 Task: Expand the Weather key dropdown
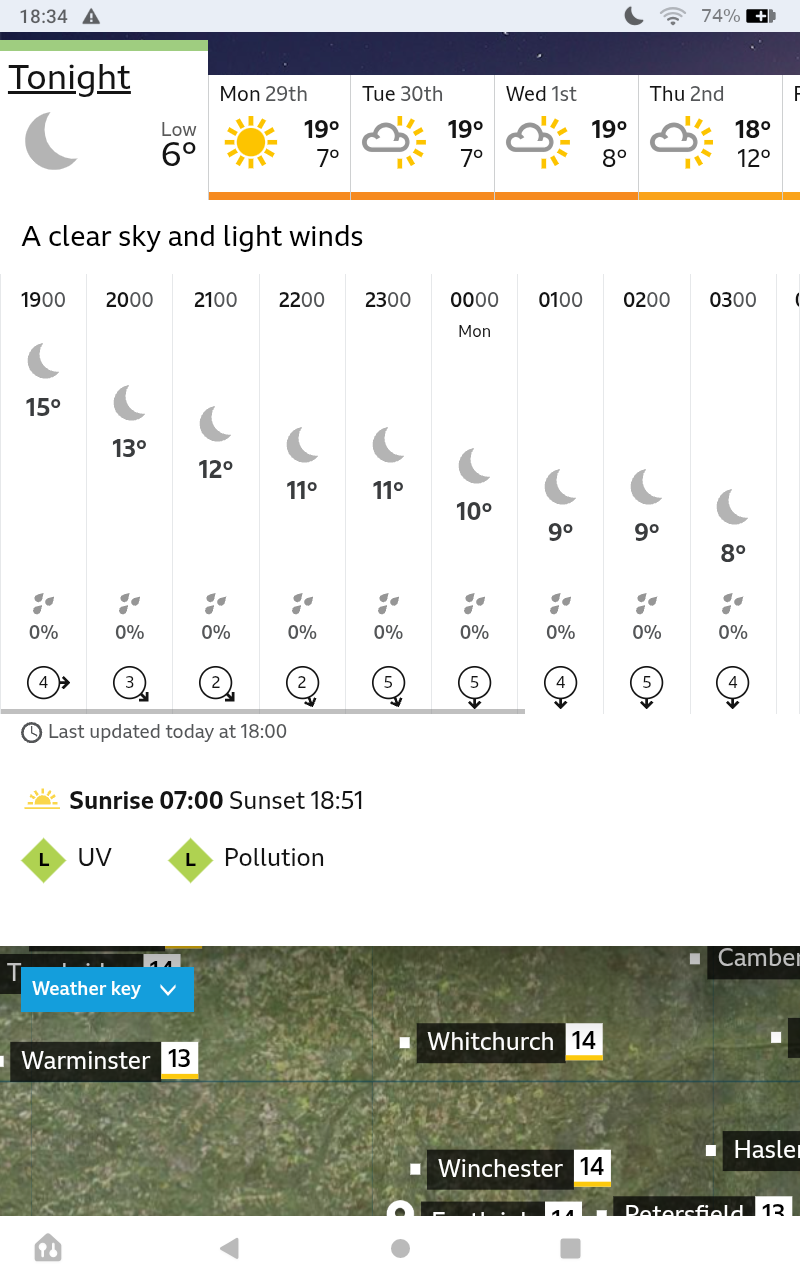[x=106, y=989]
